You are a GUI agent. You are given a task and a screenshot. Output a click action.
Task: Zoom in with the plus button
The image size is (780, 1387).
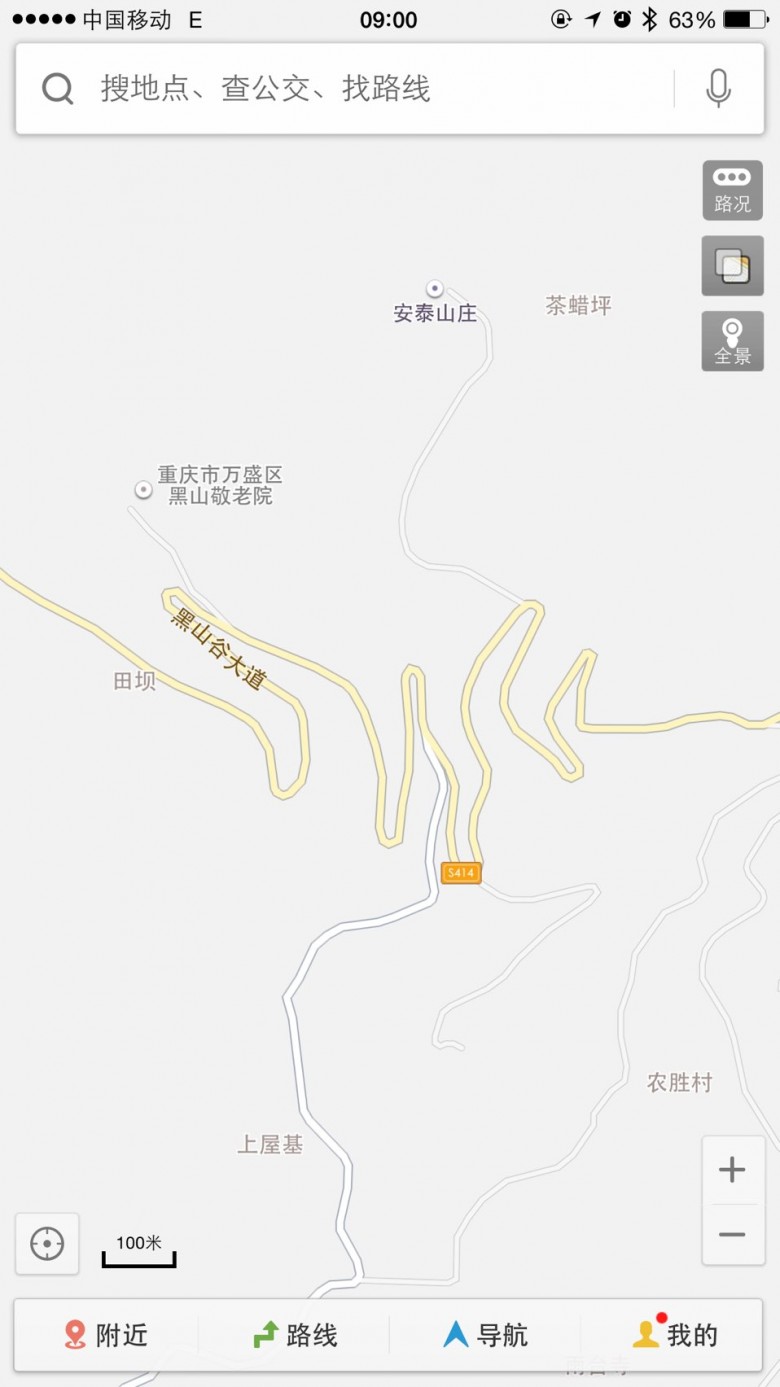[x=732, y=1169]
